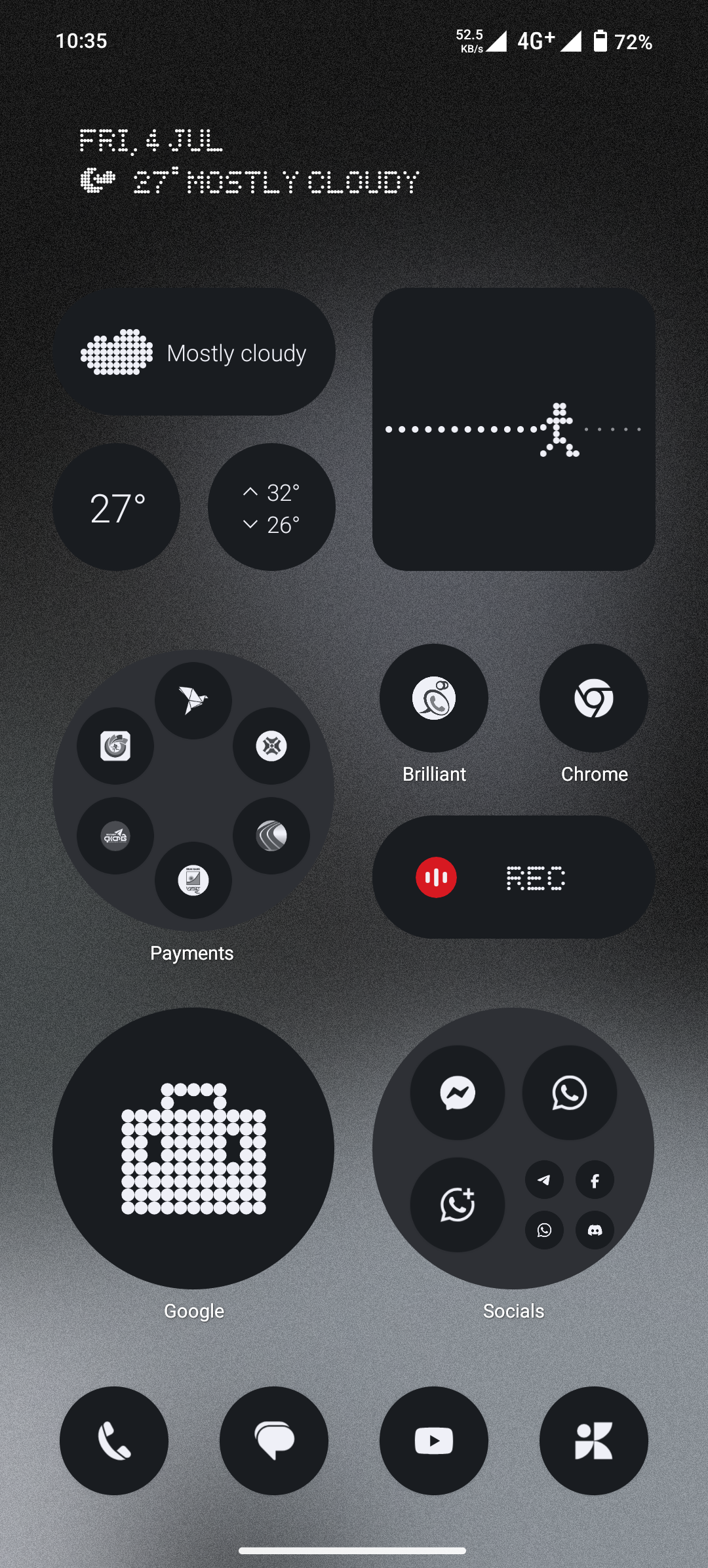Screen dimensions: 708x1568
Task: Open the pedometer steps widget
Action: coord(513,429)
